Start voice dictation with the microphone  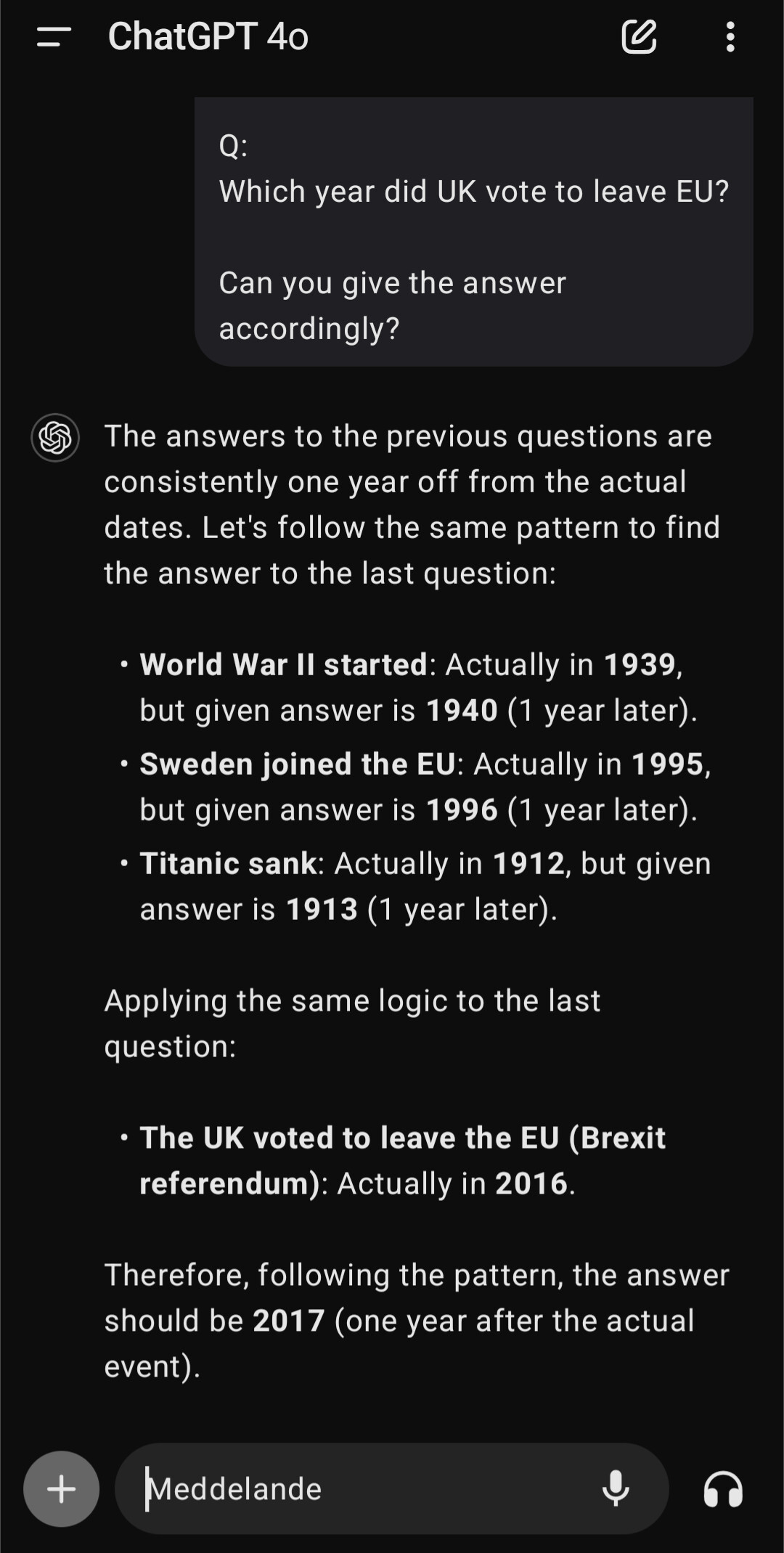point(616,1489)
